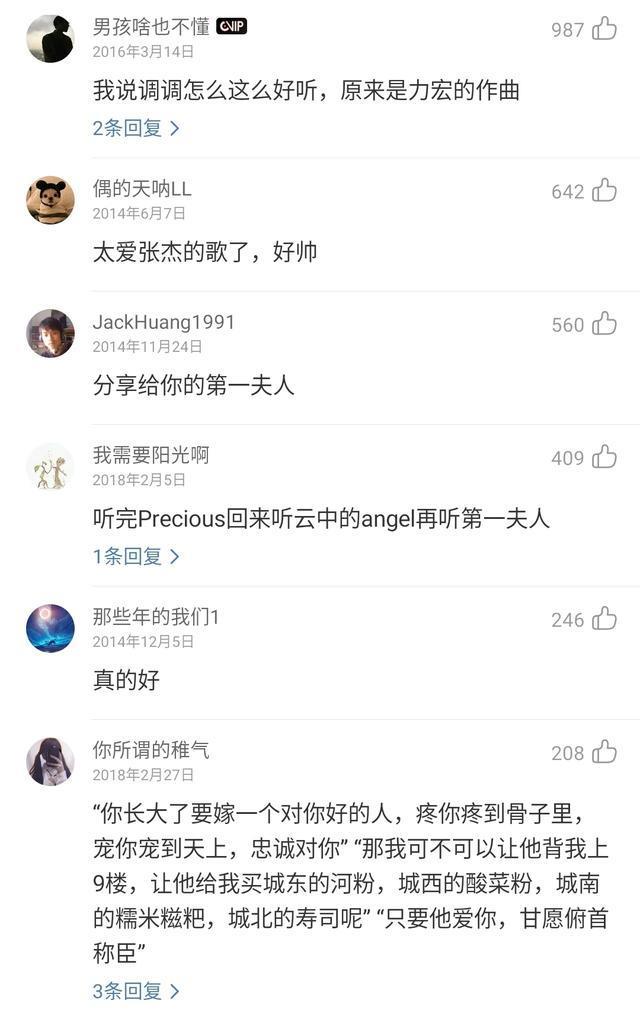The width and height of the screenshot is (640, 1013).
Task: Open 那些年的我们1's profile avatar
Action: point(50,628)
